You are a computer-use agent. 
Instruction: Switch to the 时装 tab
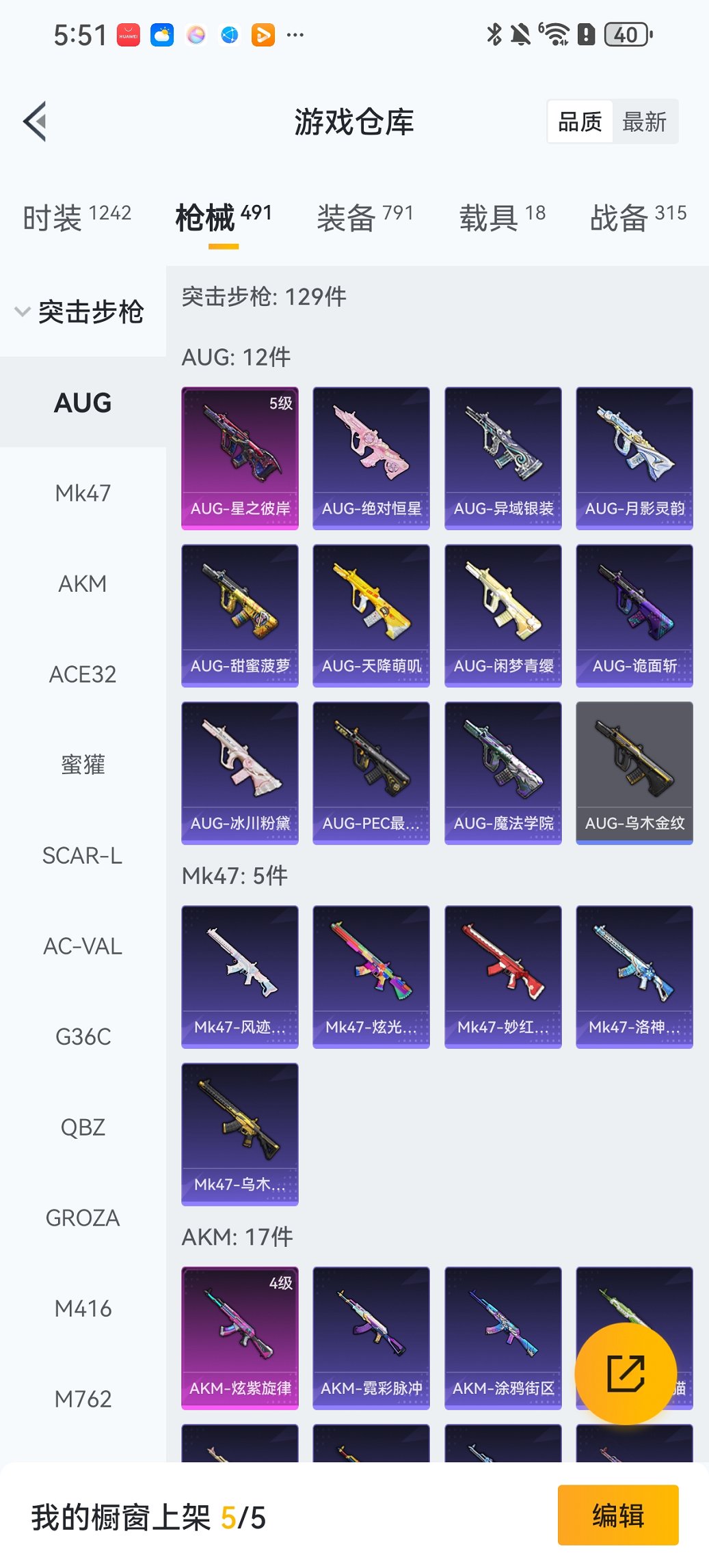click(x=76, y=217)
